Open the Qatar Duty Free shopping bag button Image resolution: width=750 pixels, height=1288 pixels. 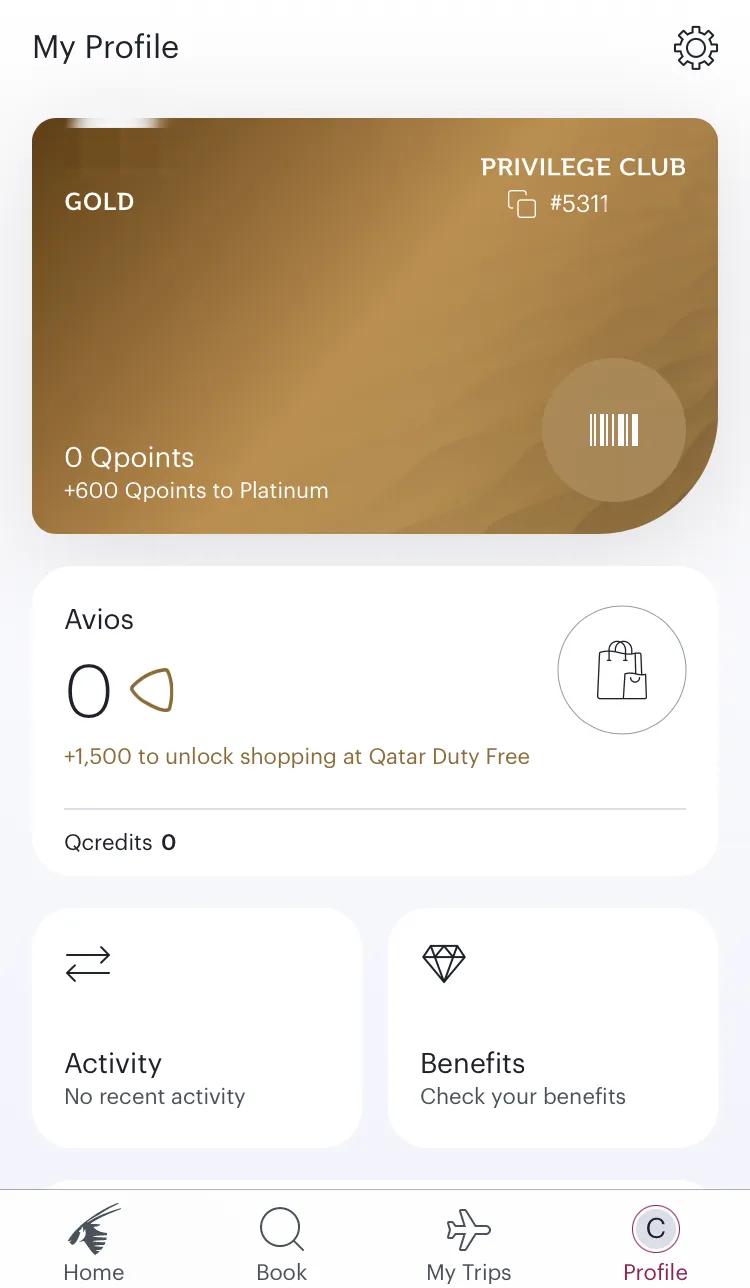coord(622,670)
